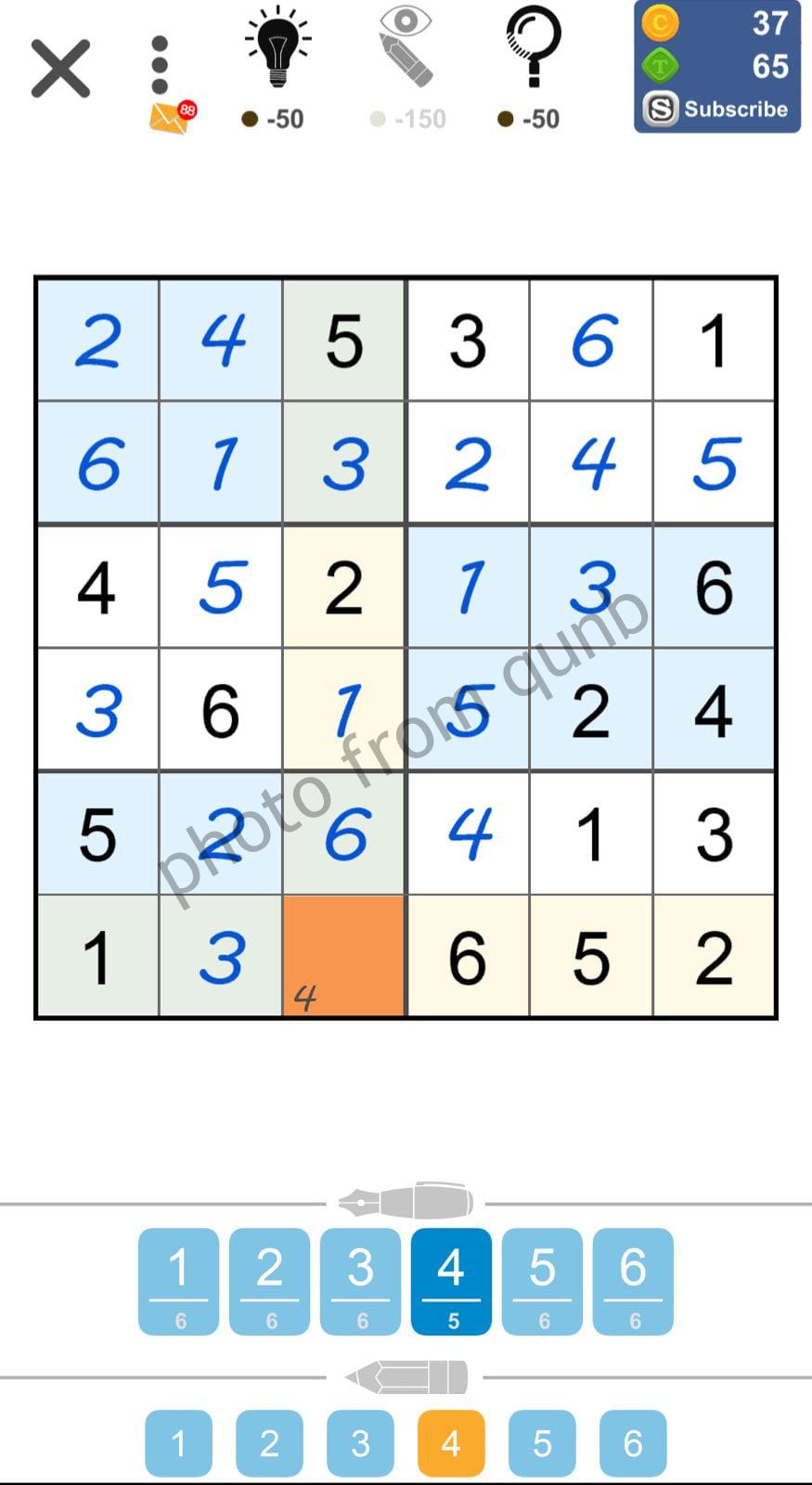Activate the reveal-cell eye tool
The width and height of the screenshot is (812, 1485).
click(x=405, y=51)
